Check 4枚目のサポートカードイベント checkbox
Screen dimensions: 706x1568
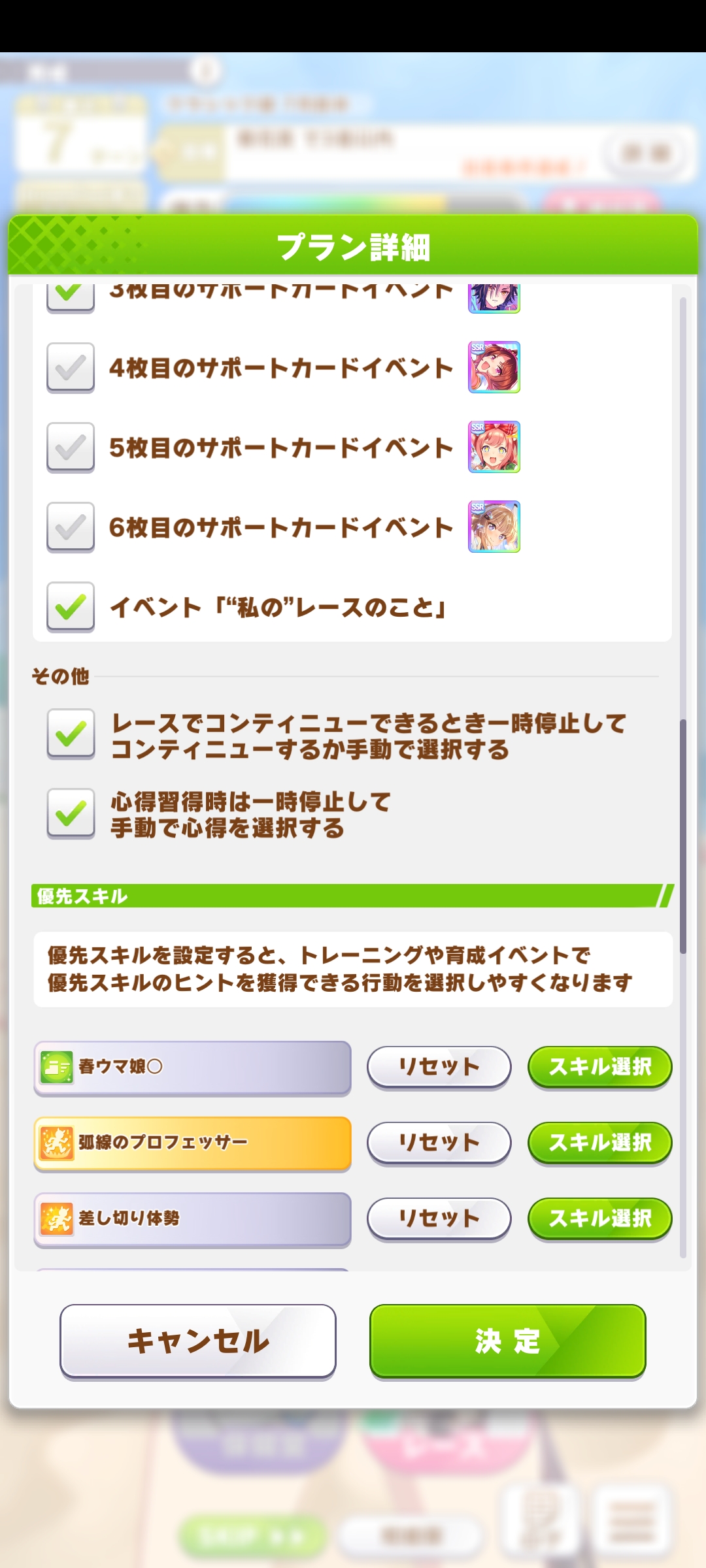click(x=71, y=367)
